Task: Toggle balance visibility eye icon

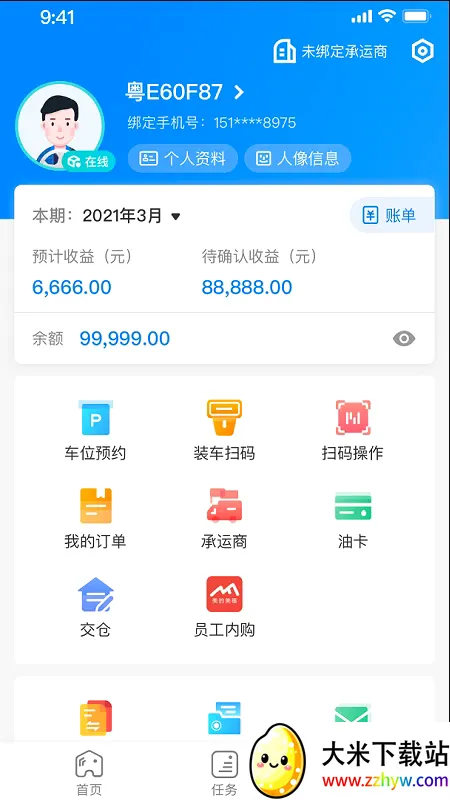Action: pos(404,339)
